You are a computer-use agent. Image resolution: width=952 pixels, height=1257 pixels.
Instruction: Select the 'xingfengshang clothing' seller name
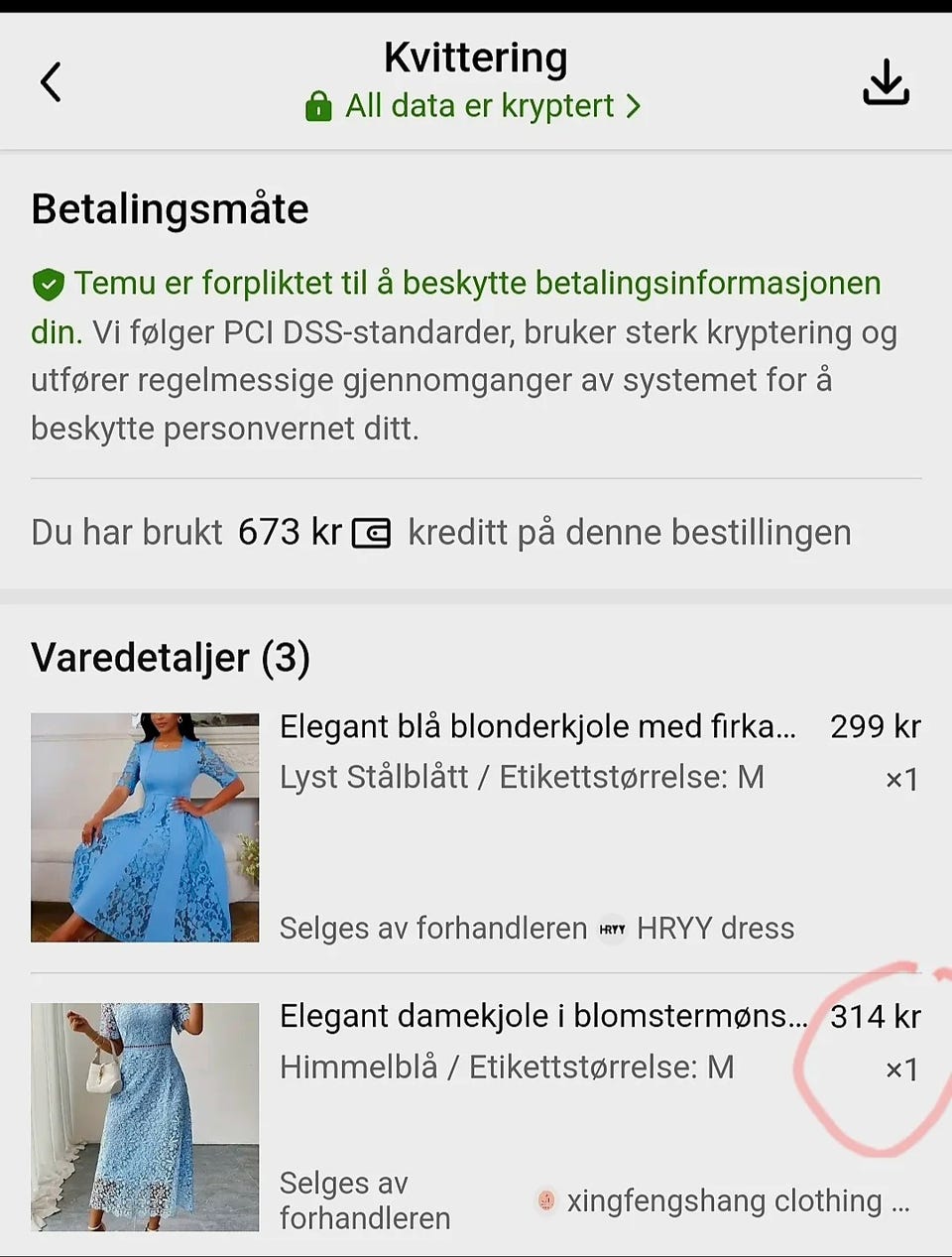coord(738,1201)
